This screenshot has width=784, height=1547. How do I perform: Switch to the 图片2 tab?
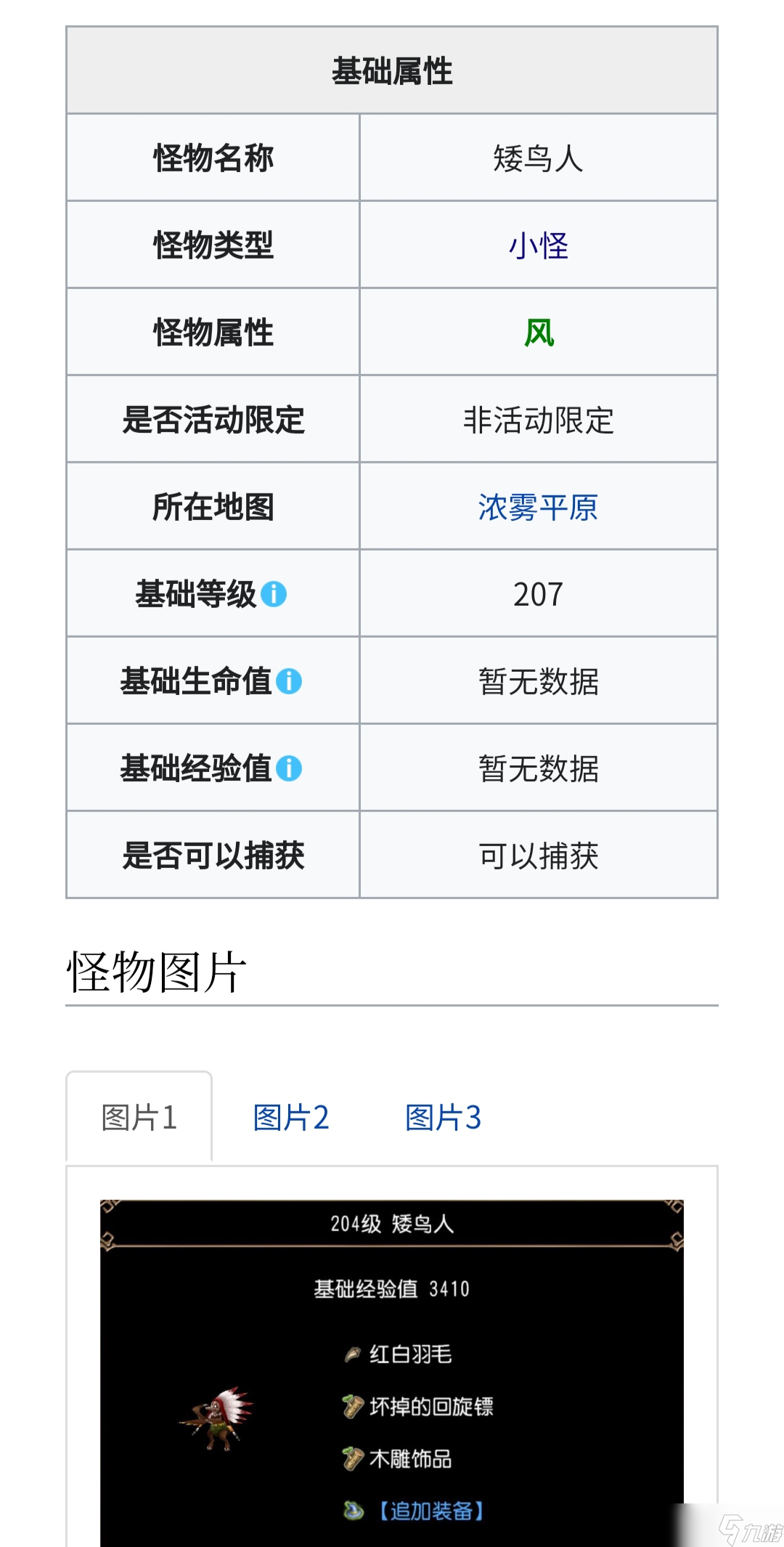[291, 1117]
